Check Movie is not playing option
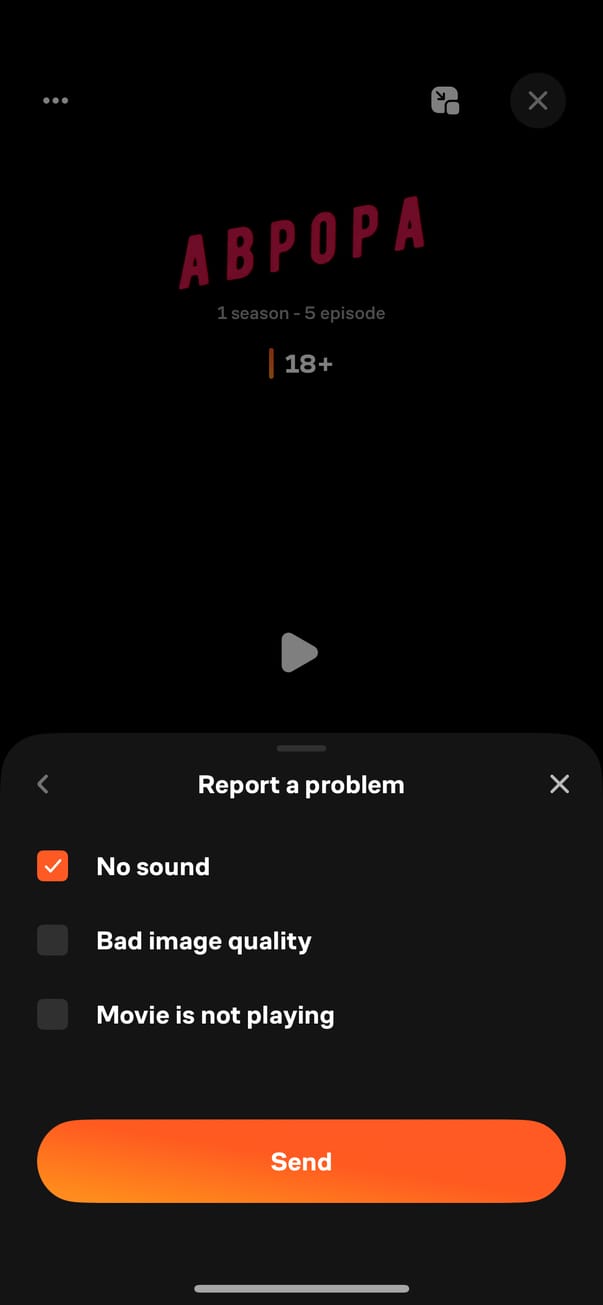The height and width of the screenshot is (1305, 603). pos(52,1014)
